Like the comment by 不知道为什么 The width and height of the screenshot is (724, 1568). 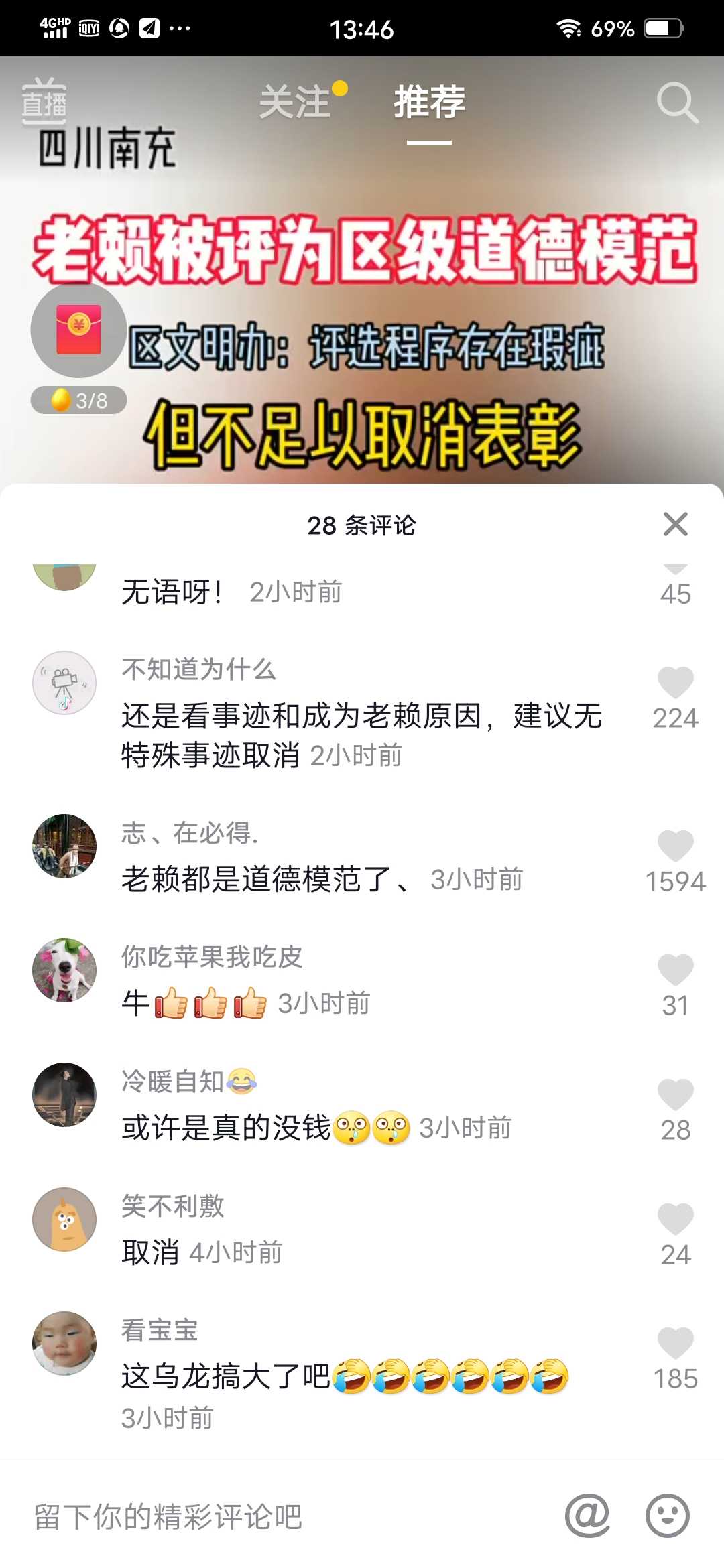pos(675,683)
